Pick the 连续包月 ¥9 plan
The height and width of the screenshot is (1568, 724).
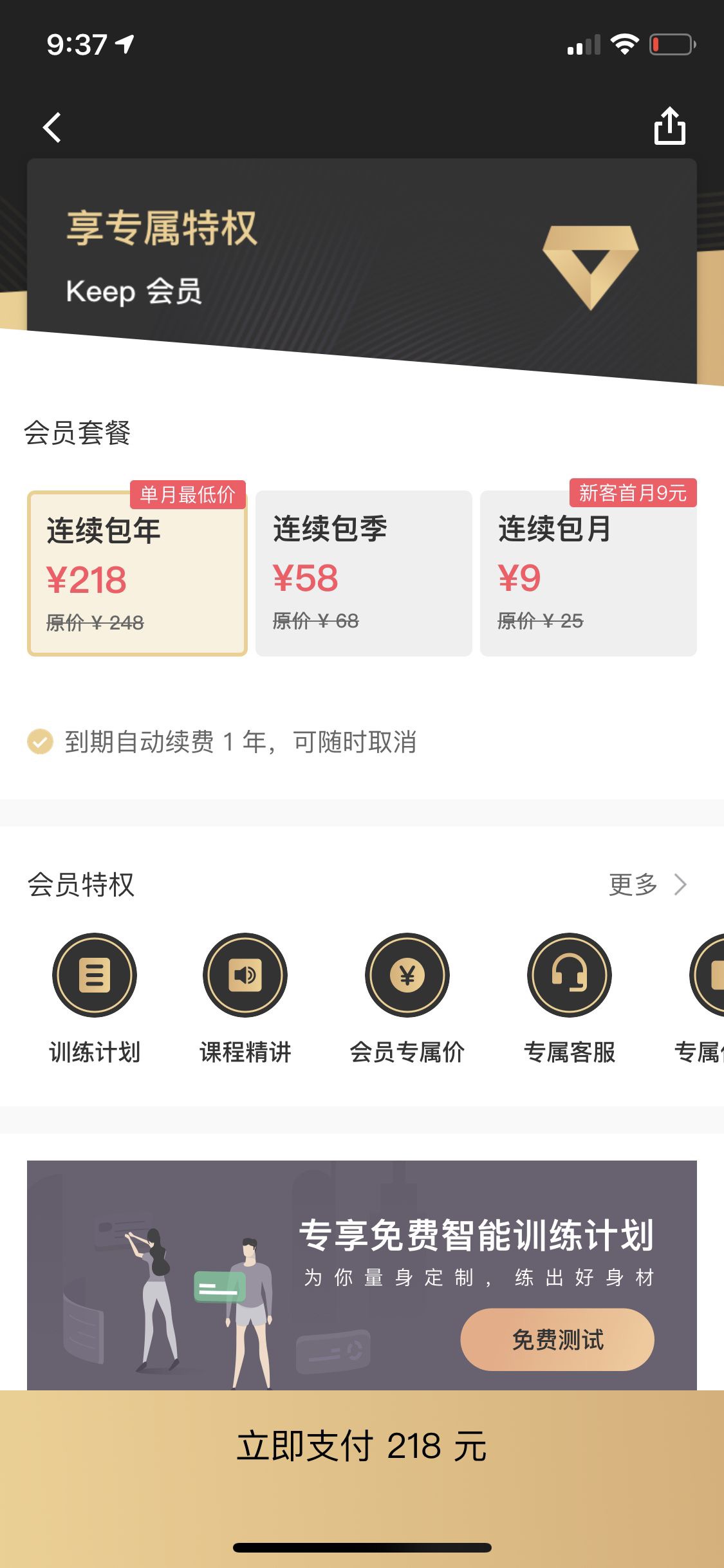pyautogui.click(x=588, y=573)
